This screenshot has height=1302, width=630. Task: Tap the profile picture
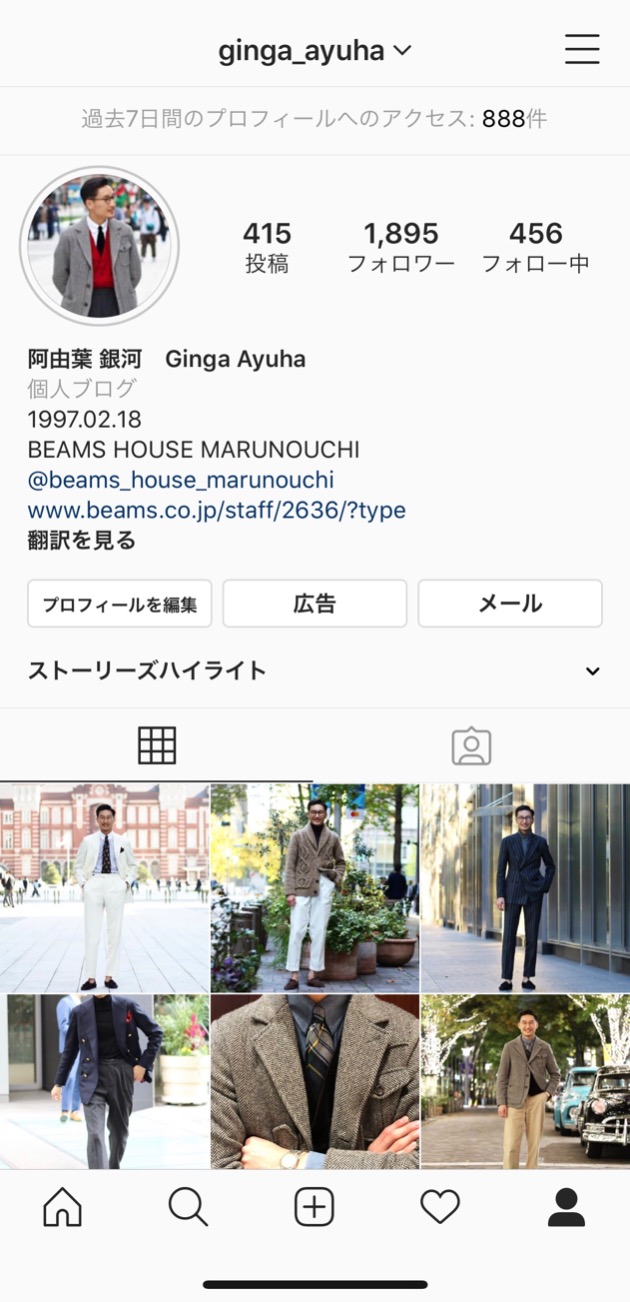point(99,246)
